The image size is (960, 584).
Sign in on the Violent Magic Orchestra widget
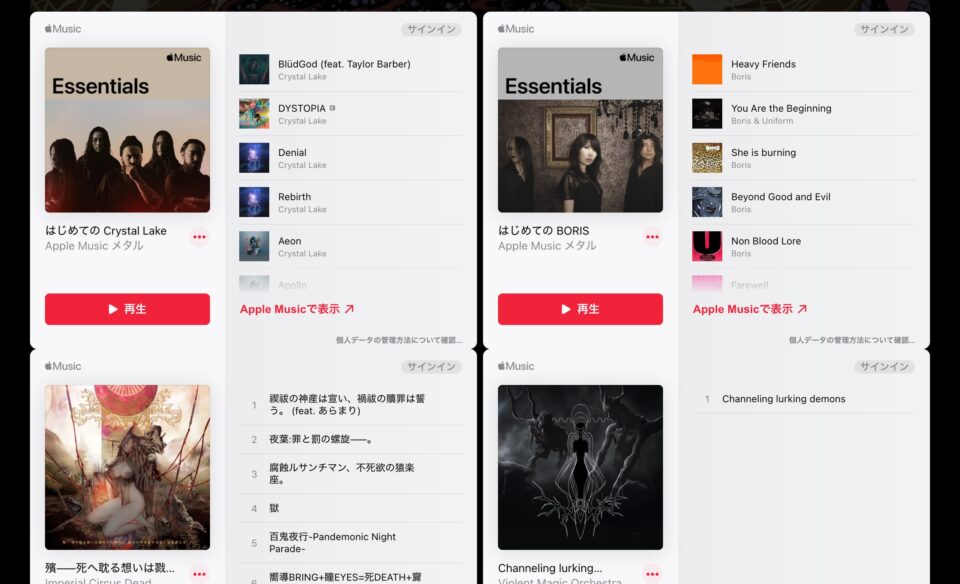click(884, 367)
